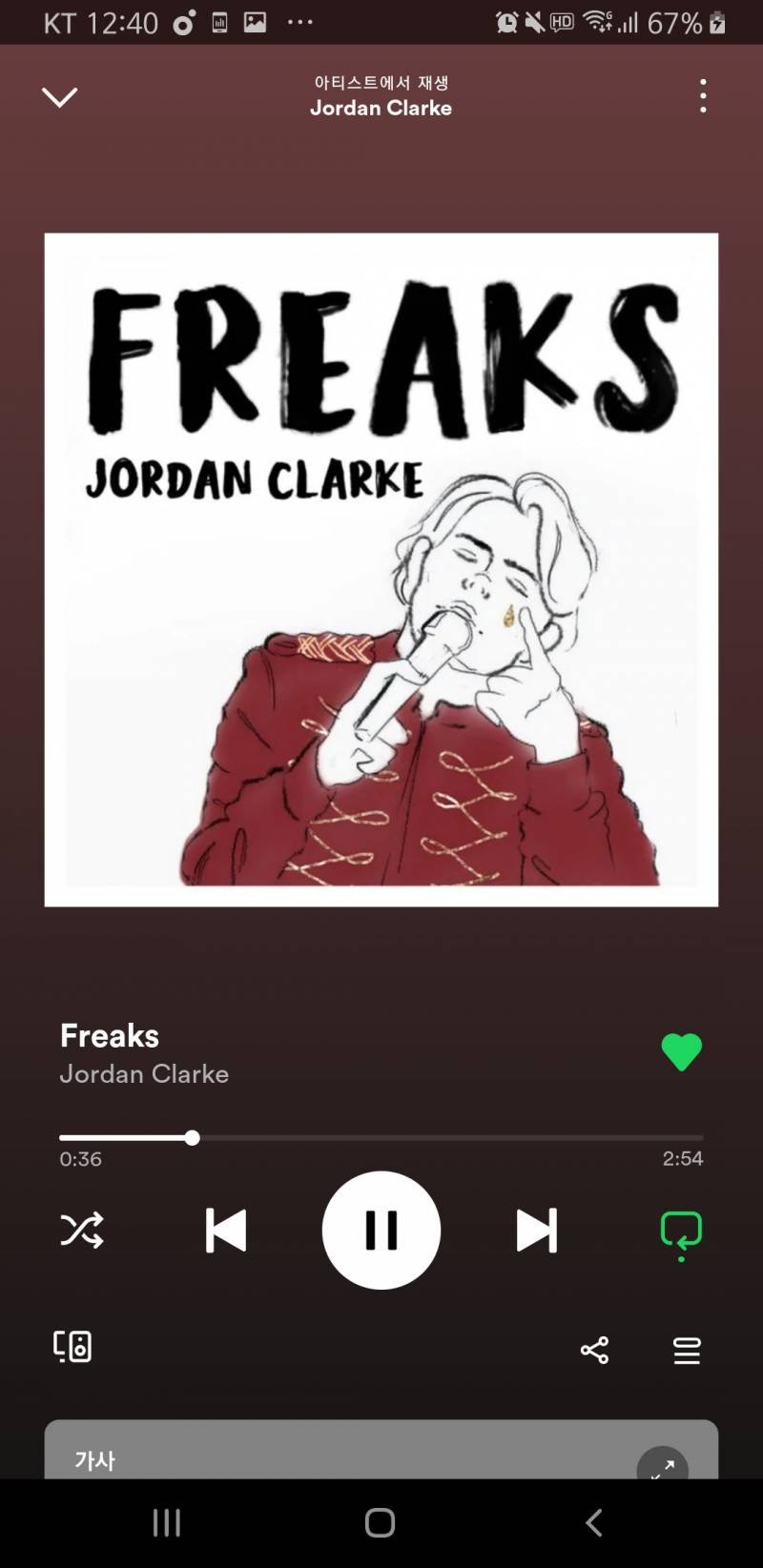The image size is (763, 1568).
Task: Open artist Jordan Clarke under song title
Action: pos(144,1074)
